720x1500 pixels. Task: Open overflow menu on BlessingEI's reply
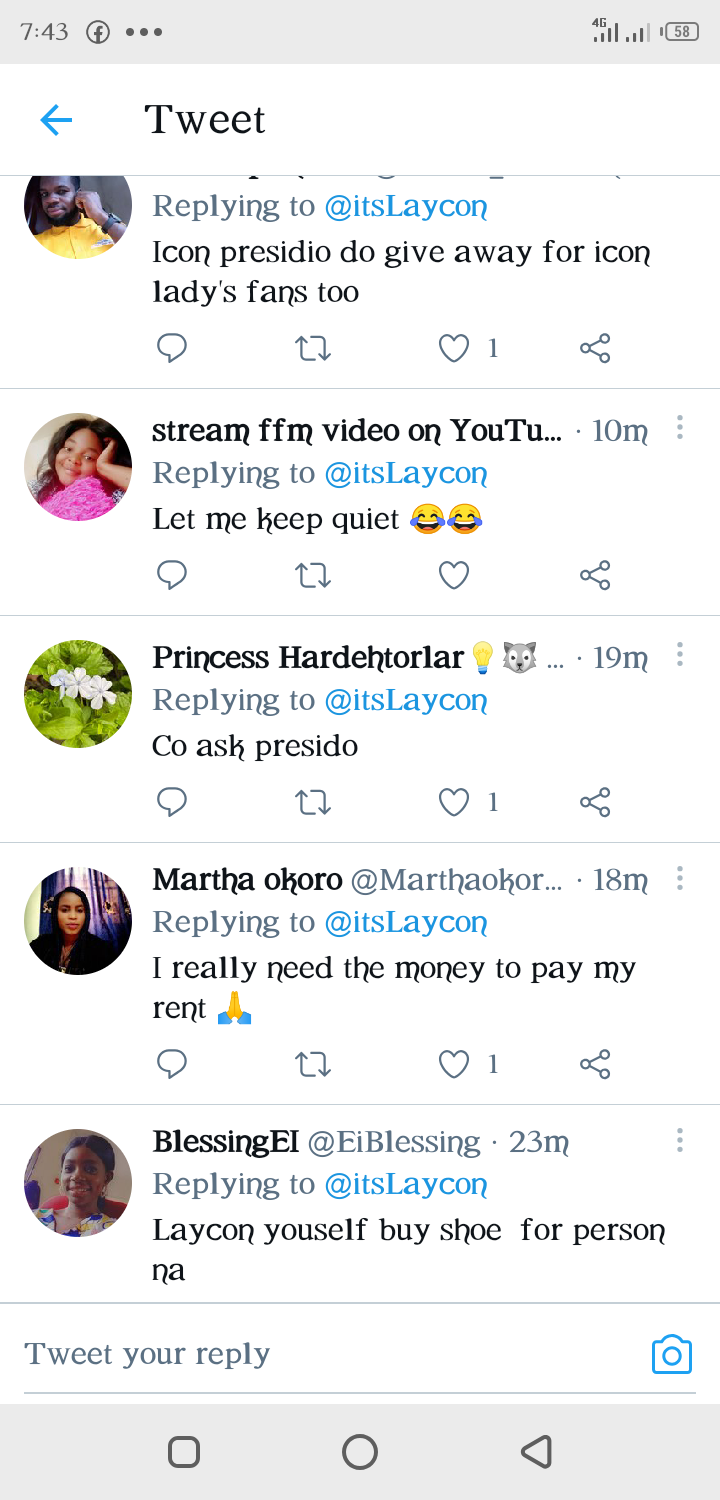(x=679, y=1141)
